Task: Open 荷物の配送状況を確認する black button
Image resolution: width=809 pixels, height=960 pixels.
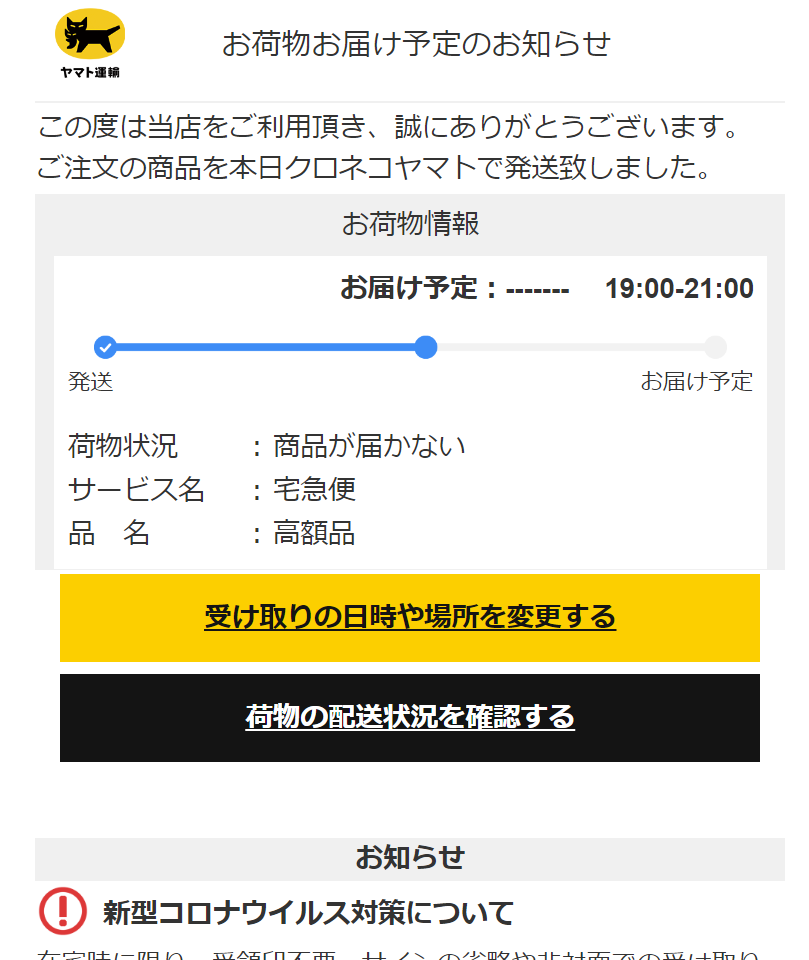Action: click(410, 717)
